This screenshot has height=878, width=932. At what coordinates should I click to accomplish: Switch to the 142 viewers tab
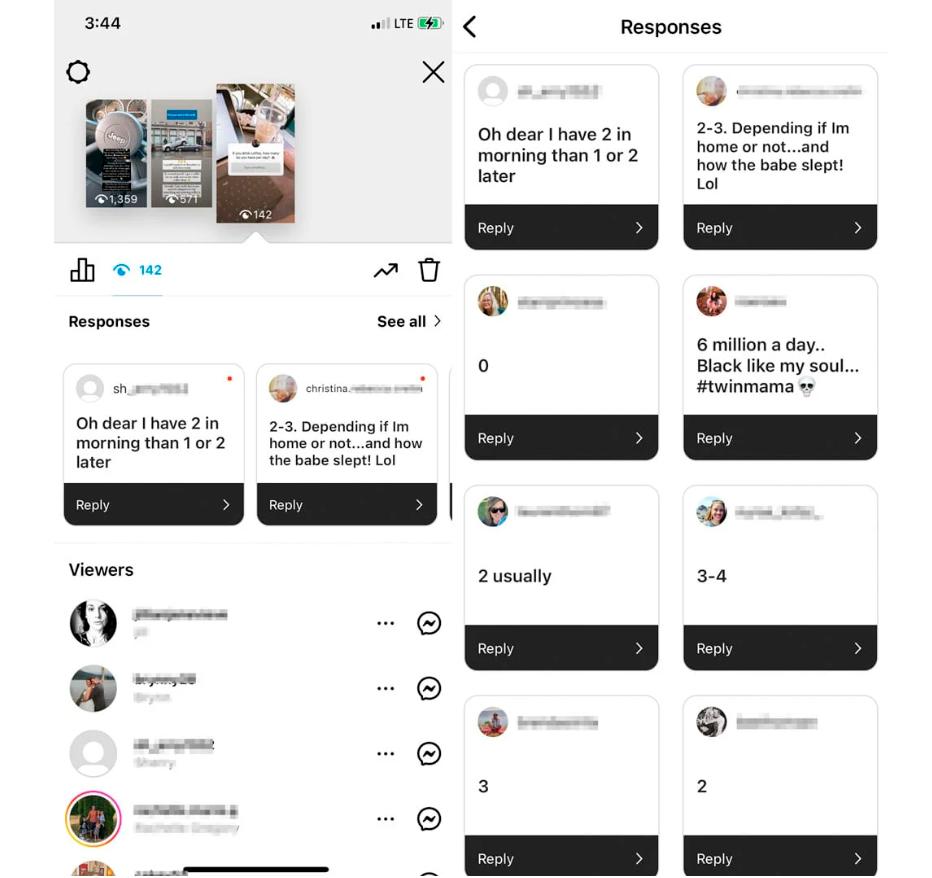click(x=138, y=270)
